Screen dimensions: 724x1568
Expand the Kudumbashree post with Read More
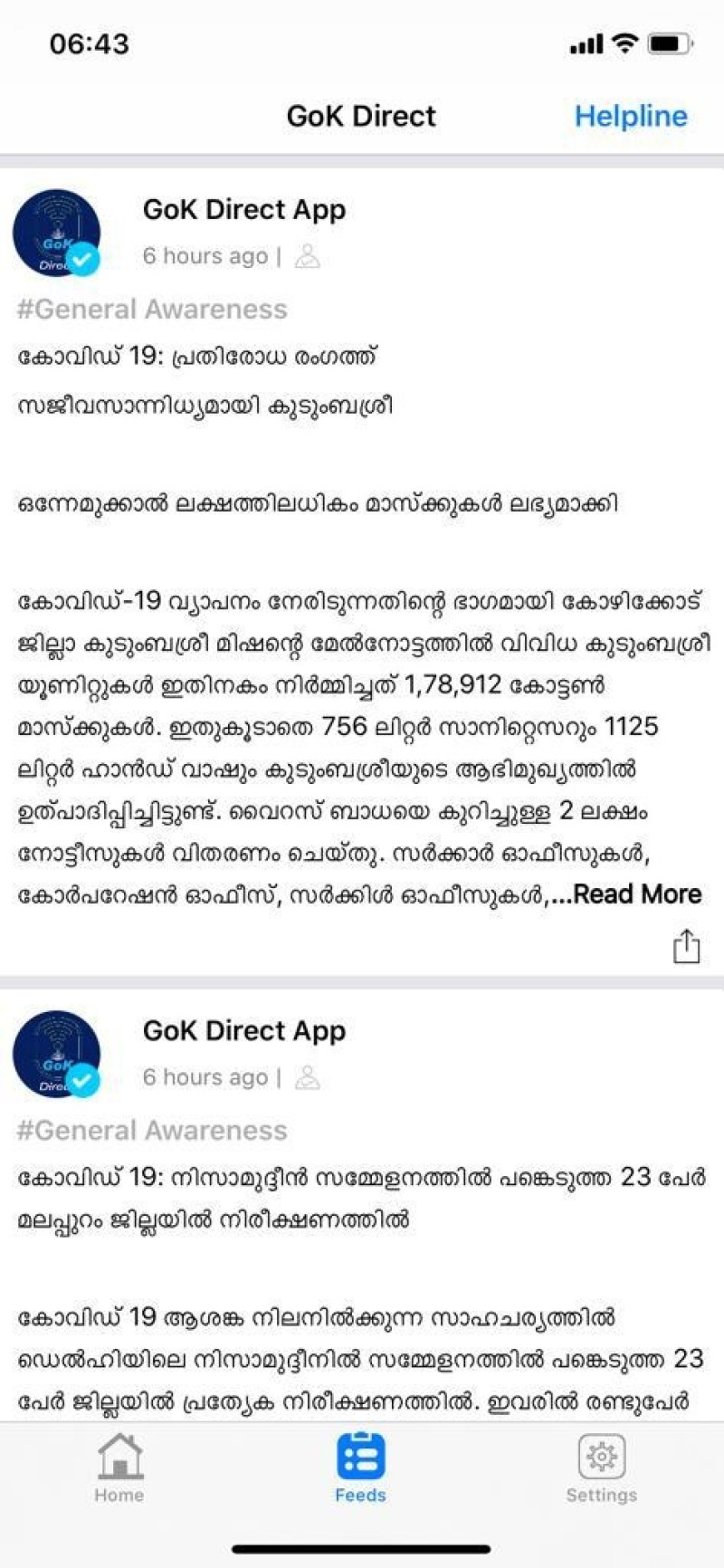pyautogui.click(x=637, y=894)
